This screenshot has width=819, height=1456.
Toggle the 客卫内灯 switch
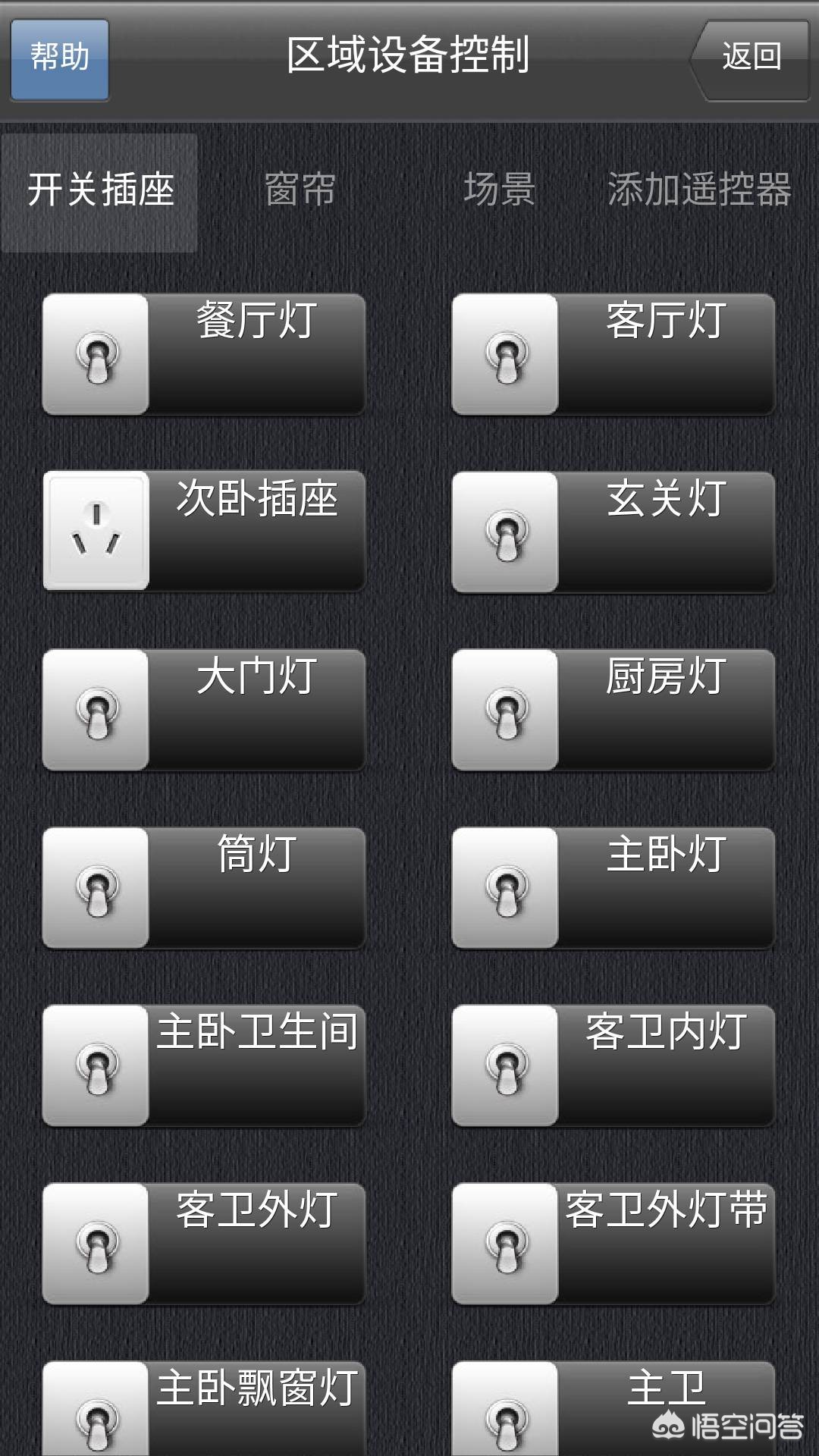pos(506,1065)
